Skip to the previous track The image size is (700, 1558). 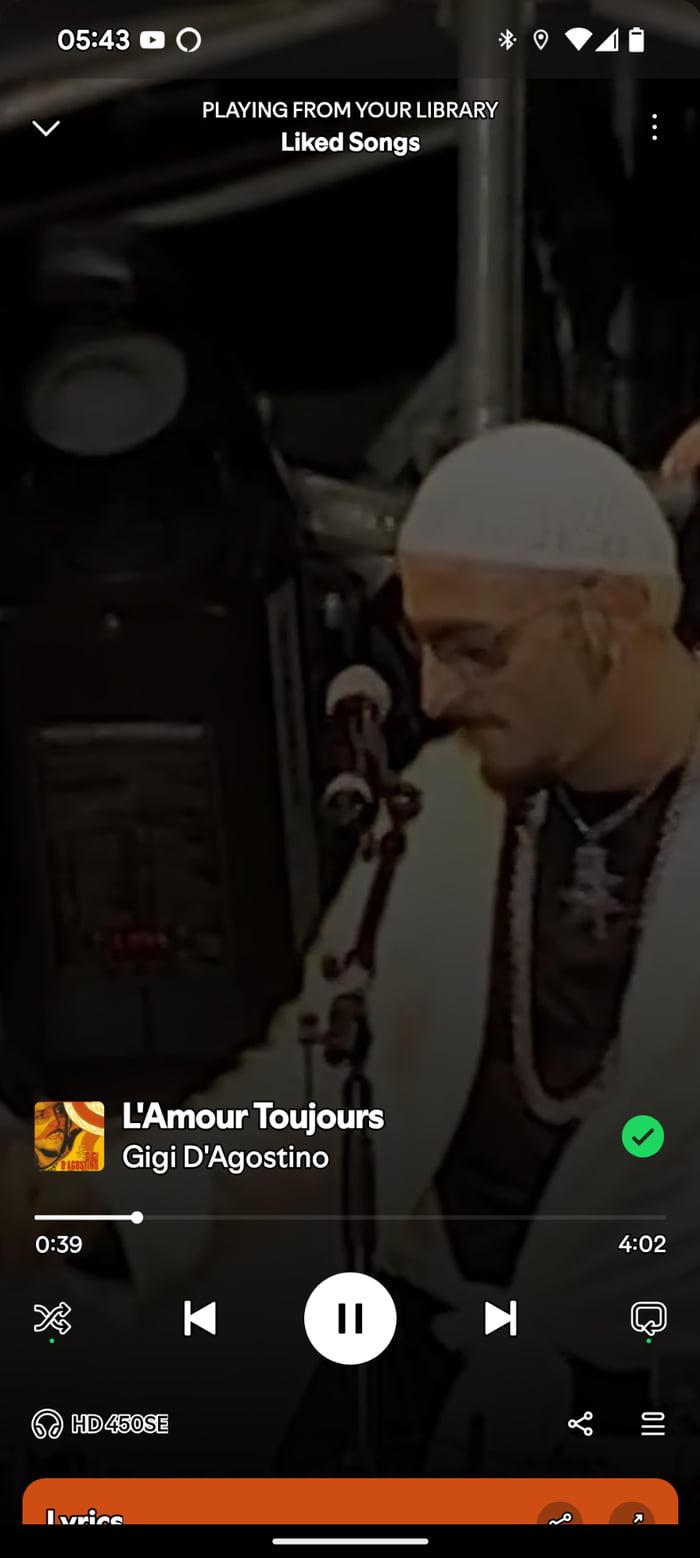pyautogui.click(x=200, y=1318)
